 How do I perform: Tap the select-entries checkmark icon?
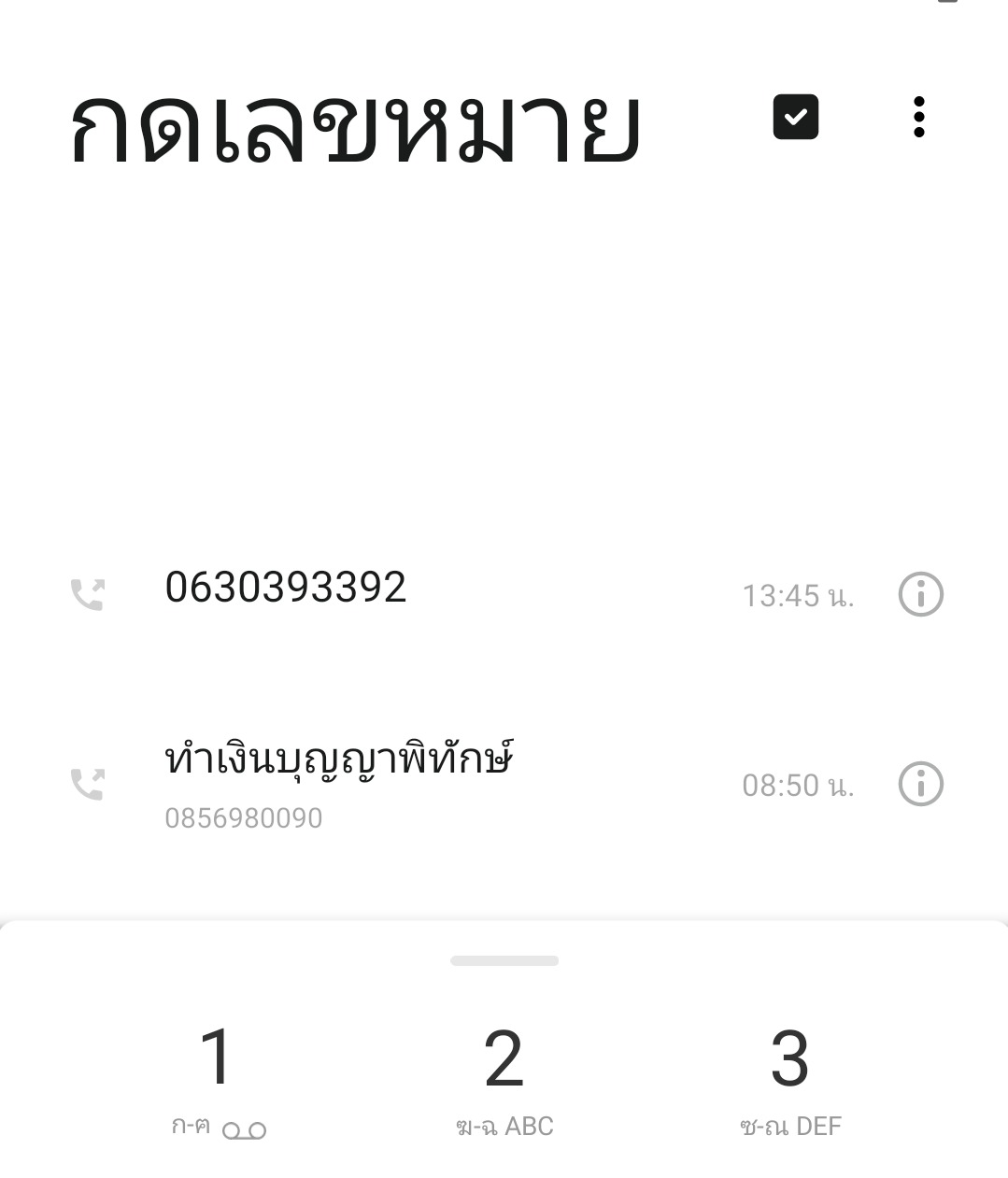[x=795, y=117]
